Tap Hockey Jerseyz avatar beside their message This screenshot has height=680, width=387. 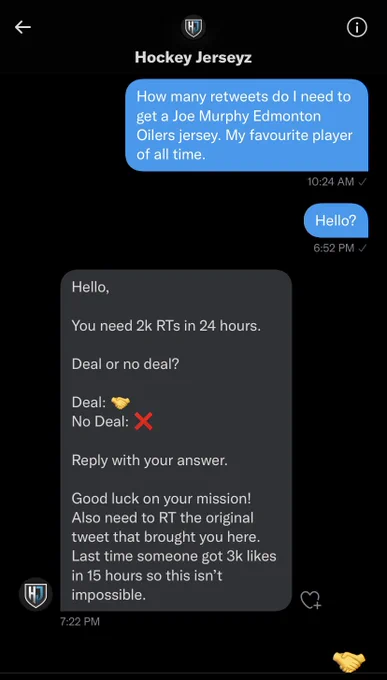(x=36, y=594)
